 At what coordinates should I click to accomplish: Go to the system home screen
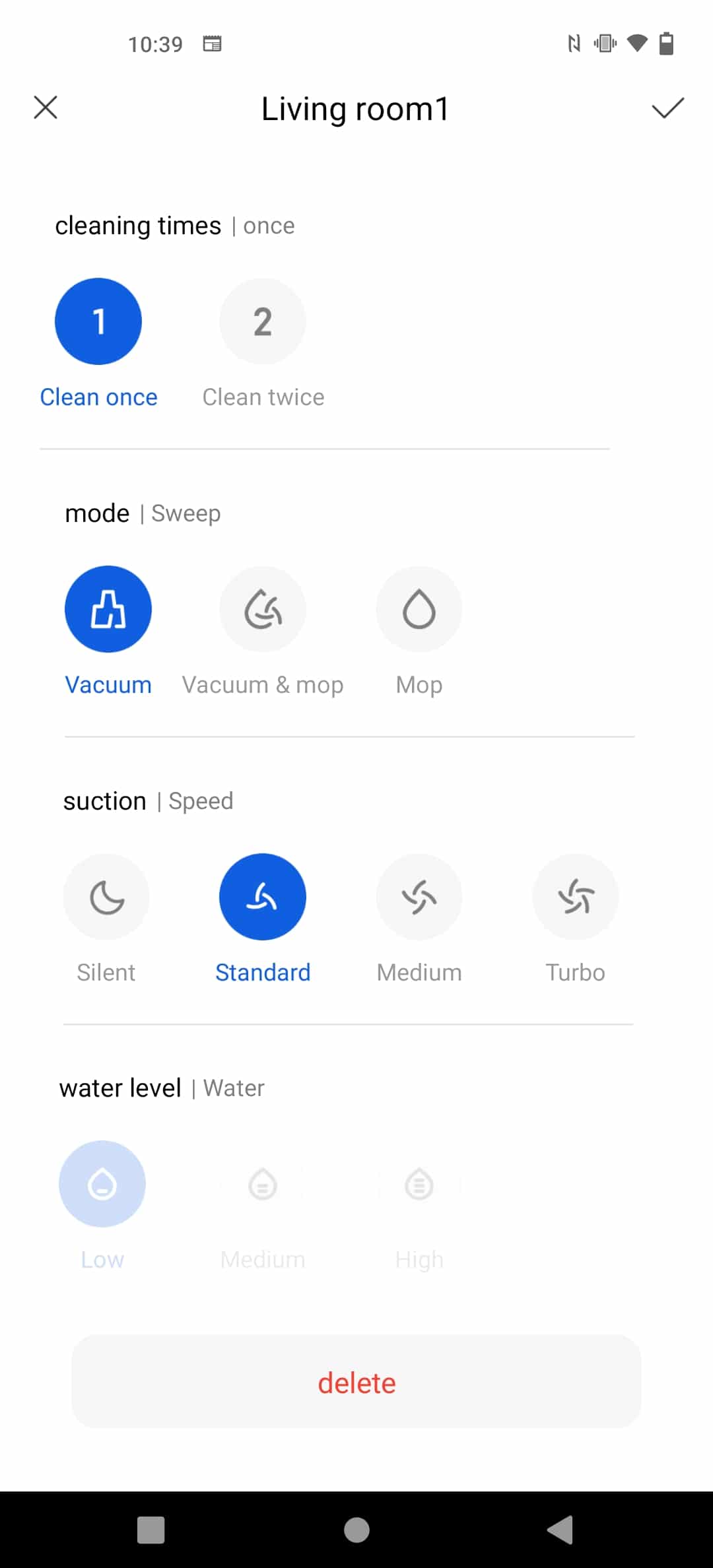(x=356, y=1530)
